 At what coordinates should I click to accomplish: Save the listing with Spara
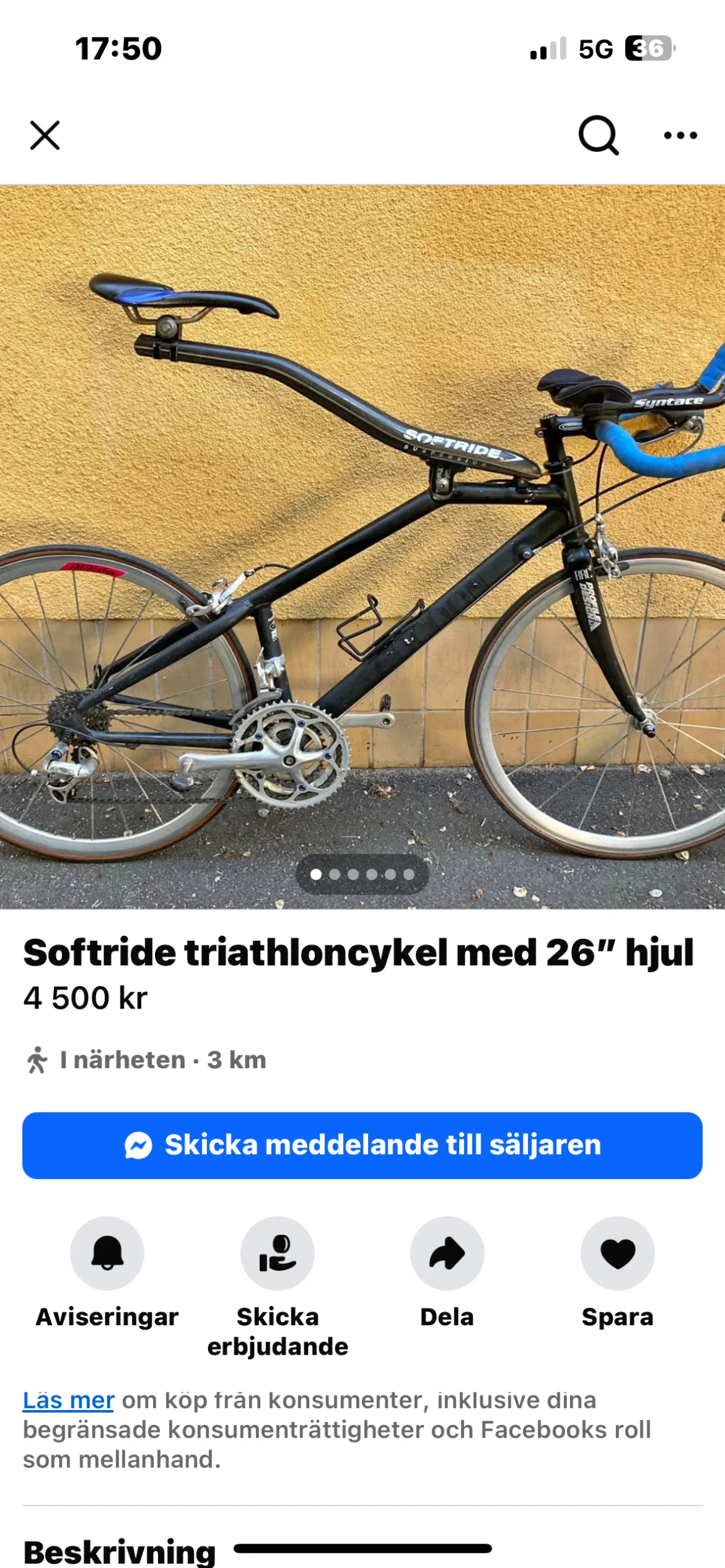[618, 1253]
